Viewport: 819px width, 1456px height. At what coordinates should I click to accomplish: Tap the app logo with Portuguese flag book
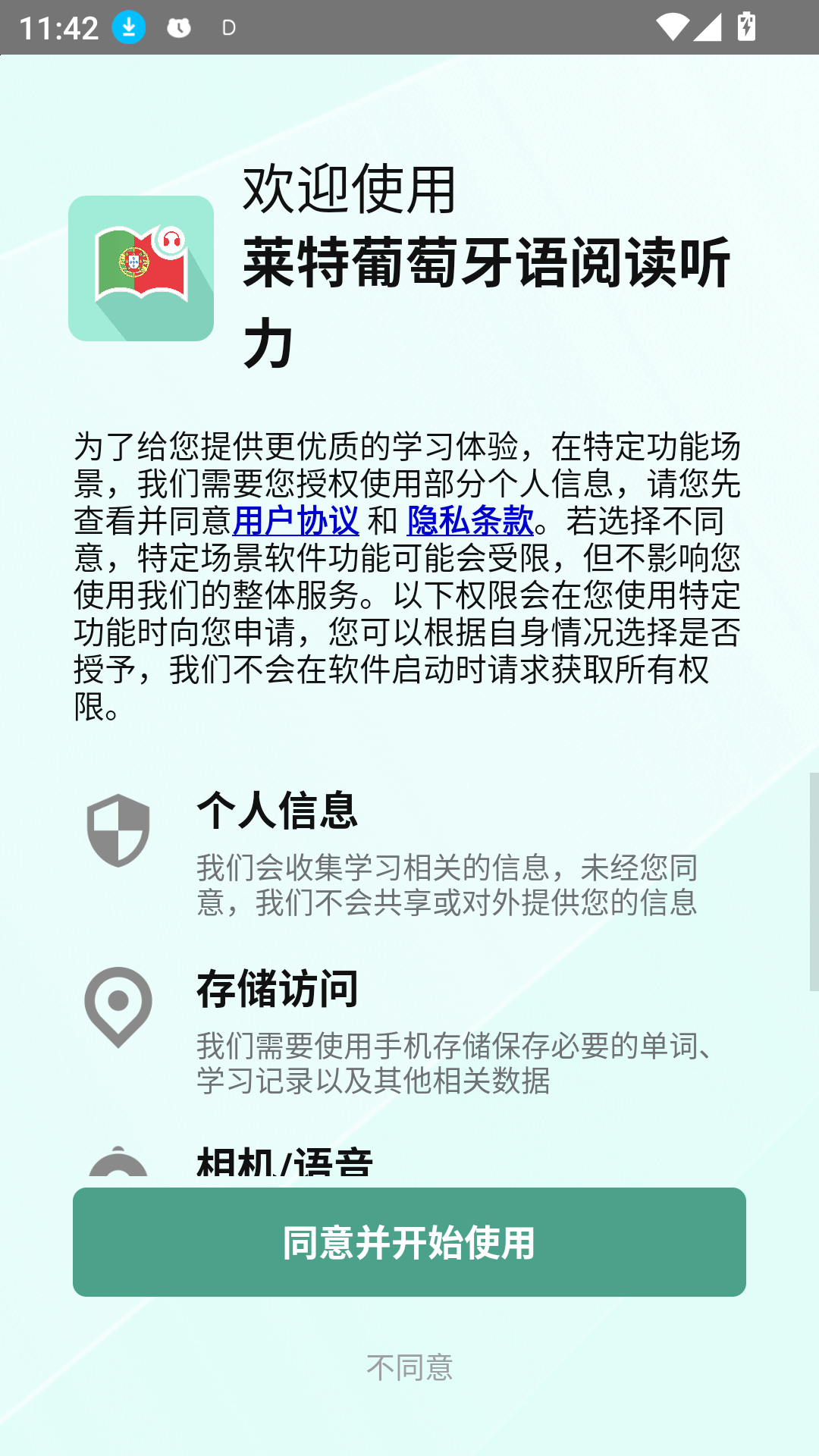click(x=141, y=267)
